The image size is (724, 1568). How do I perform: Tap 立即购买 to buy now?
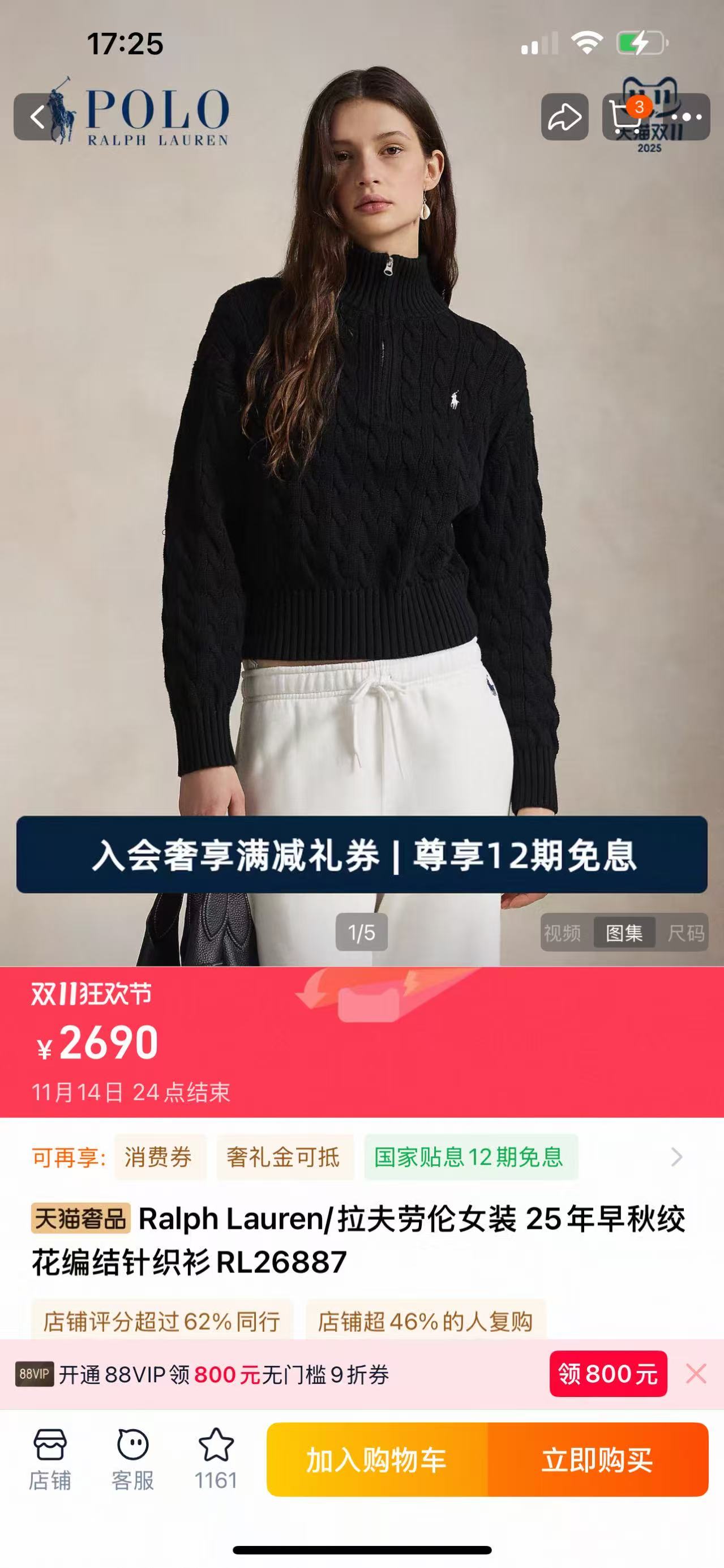598,1460
